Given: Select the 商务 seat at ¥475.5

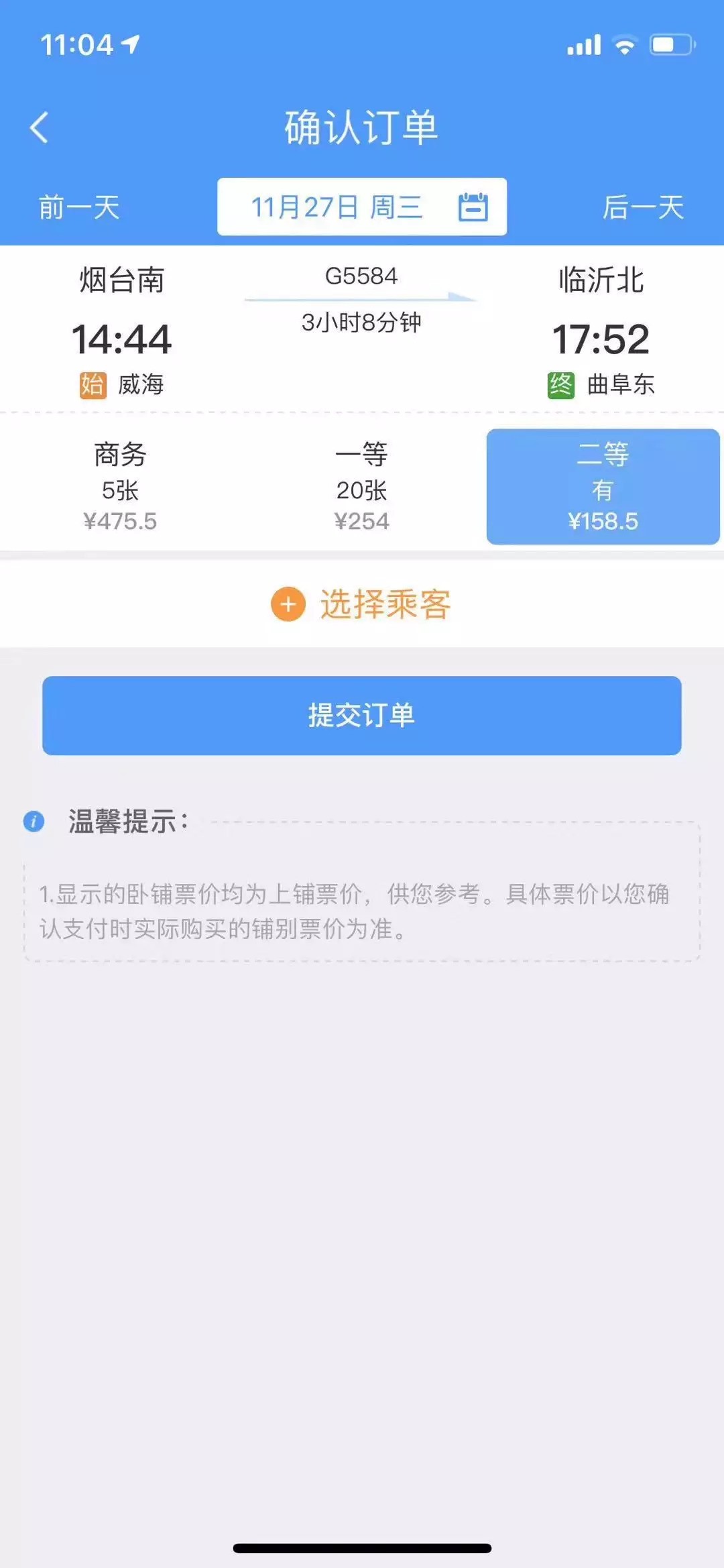Looking at the screenshot, I should [x=120, y=488].
